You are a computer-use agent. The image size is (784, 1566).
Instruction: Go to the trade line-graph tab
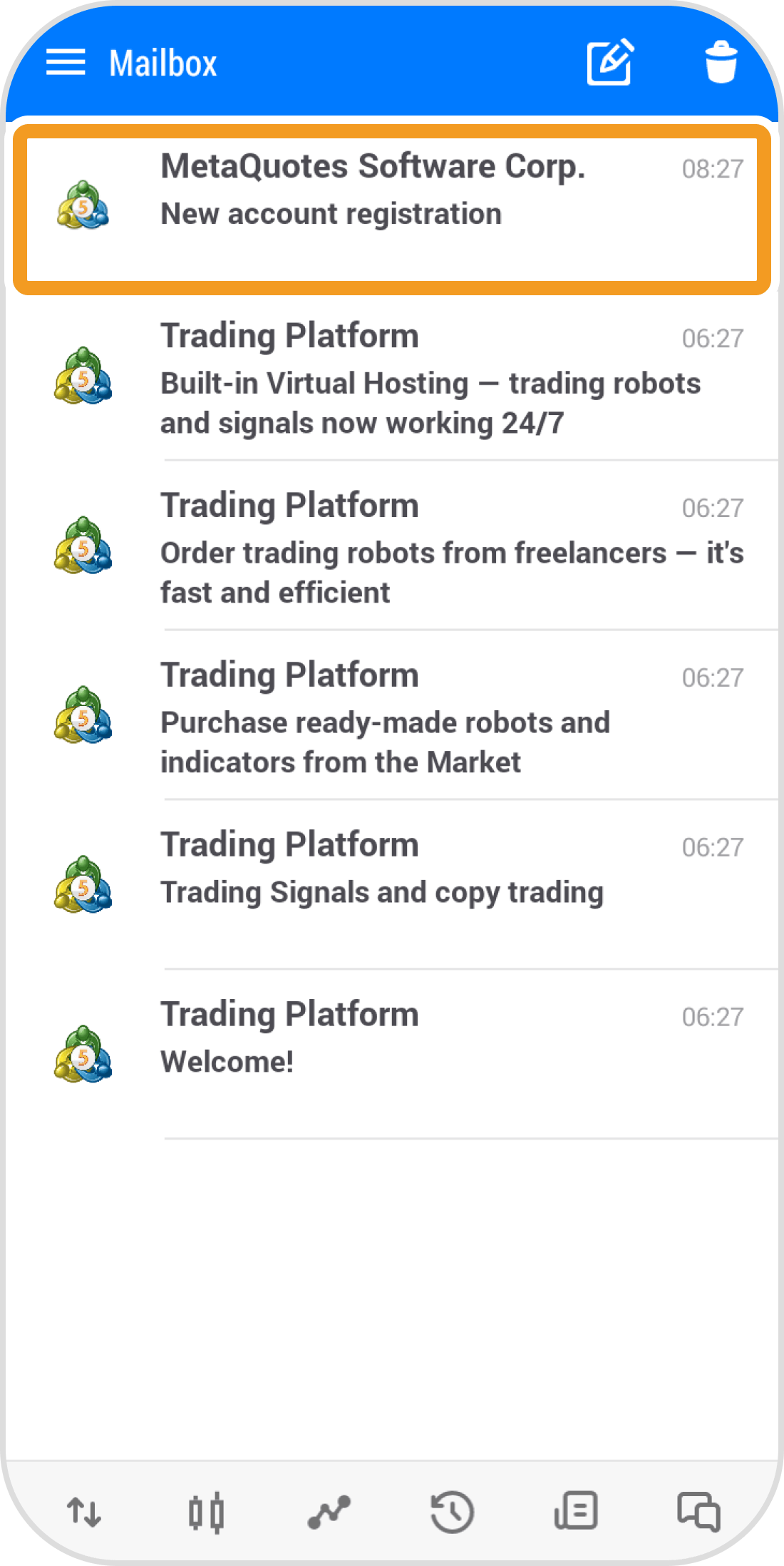[x=329, y=1511]
